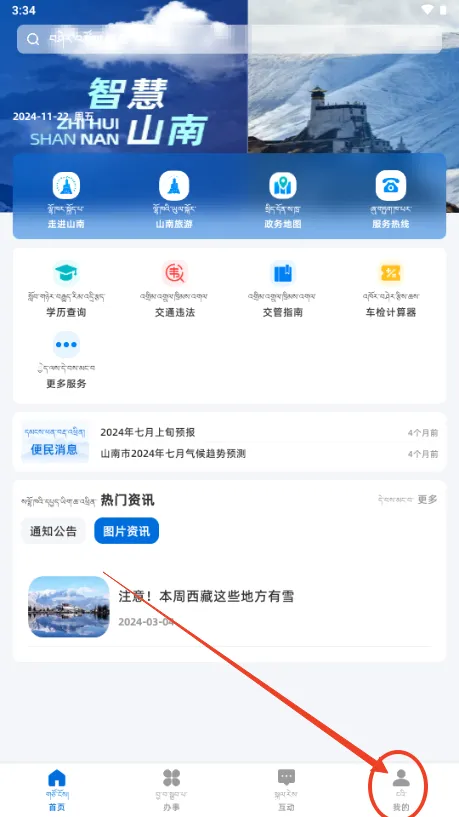Switch to the 通知公告 chip
This screenshot has height=817, width=459.
coord(53,531)
